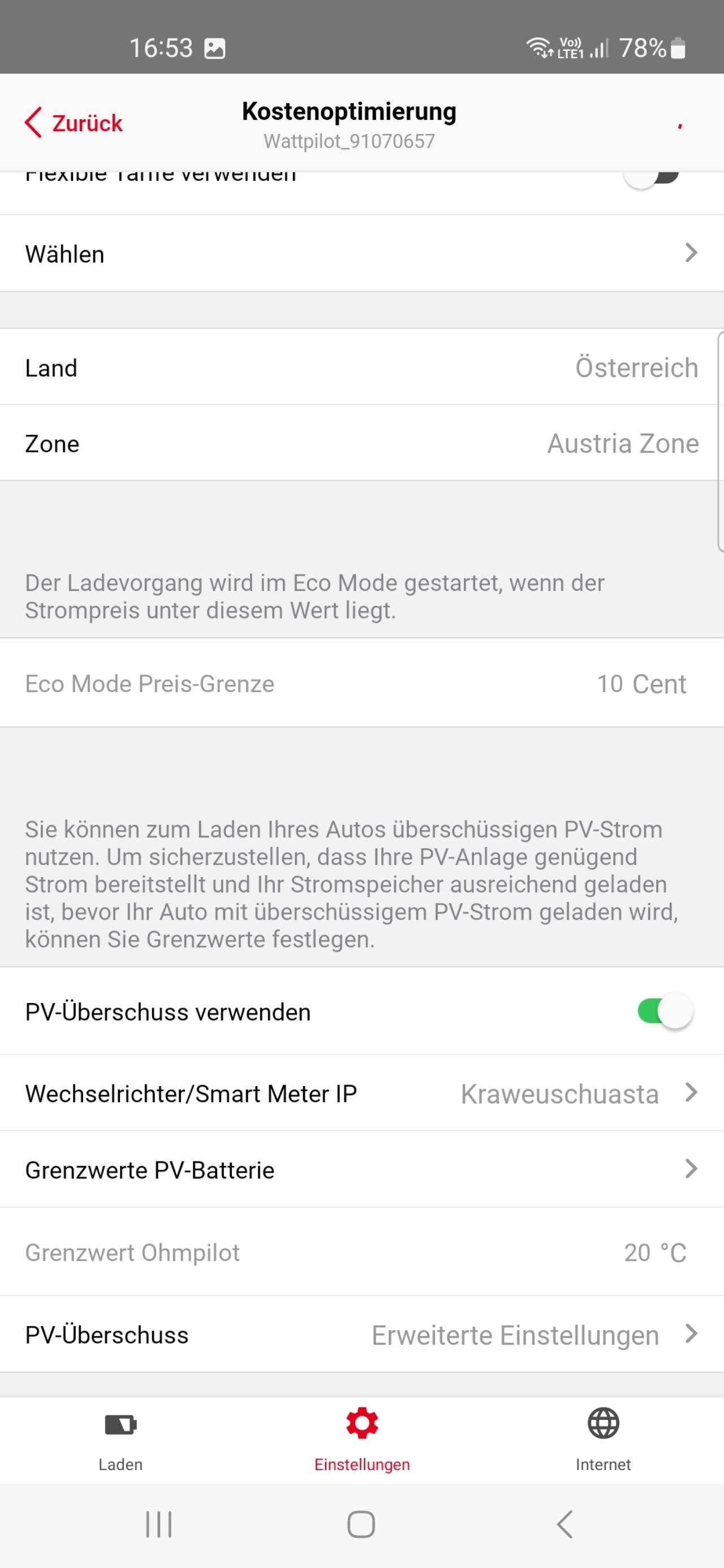Switch to the Internet tab
Screen dimensions: 724x1568
click(603, 1440)
